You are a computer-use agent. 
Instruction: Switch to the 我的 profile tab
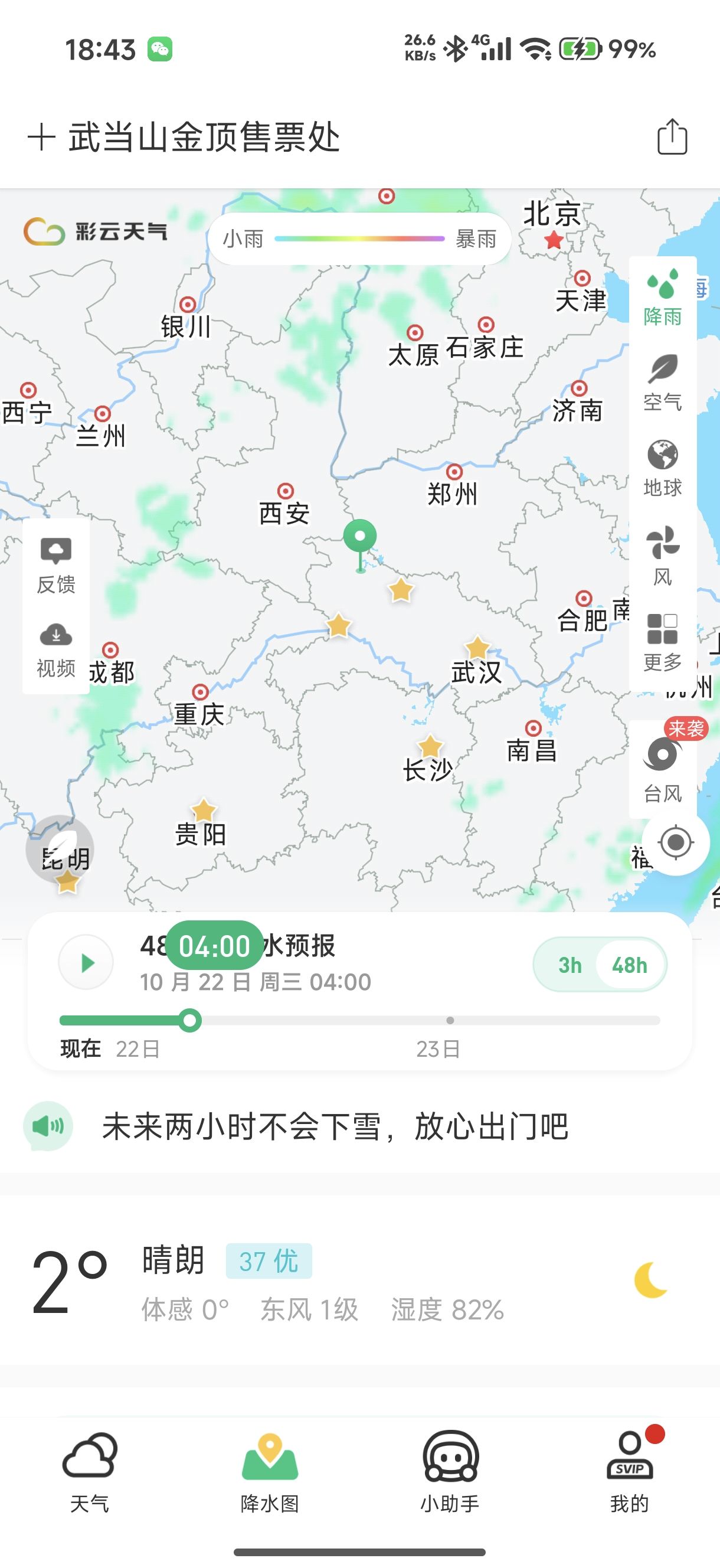click(x=629, y=1473)
